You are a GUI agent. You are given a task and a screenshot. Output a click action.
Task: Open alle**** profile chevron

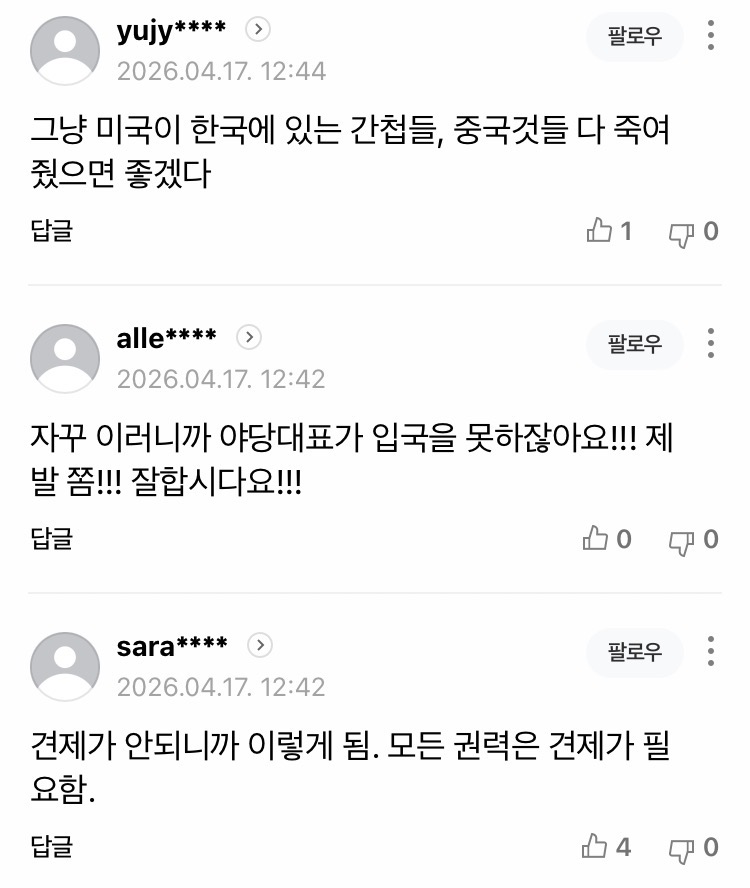click(249, 338)
